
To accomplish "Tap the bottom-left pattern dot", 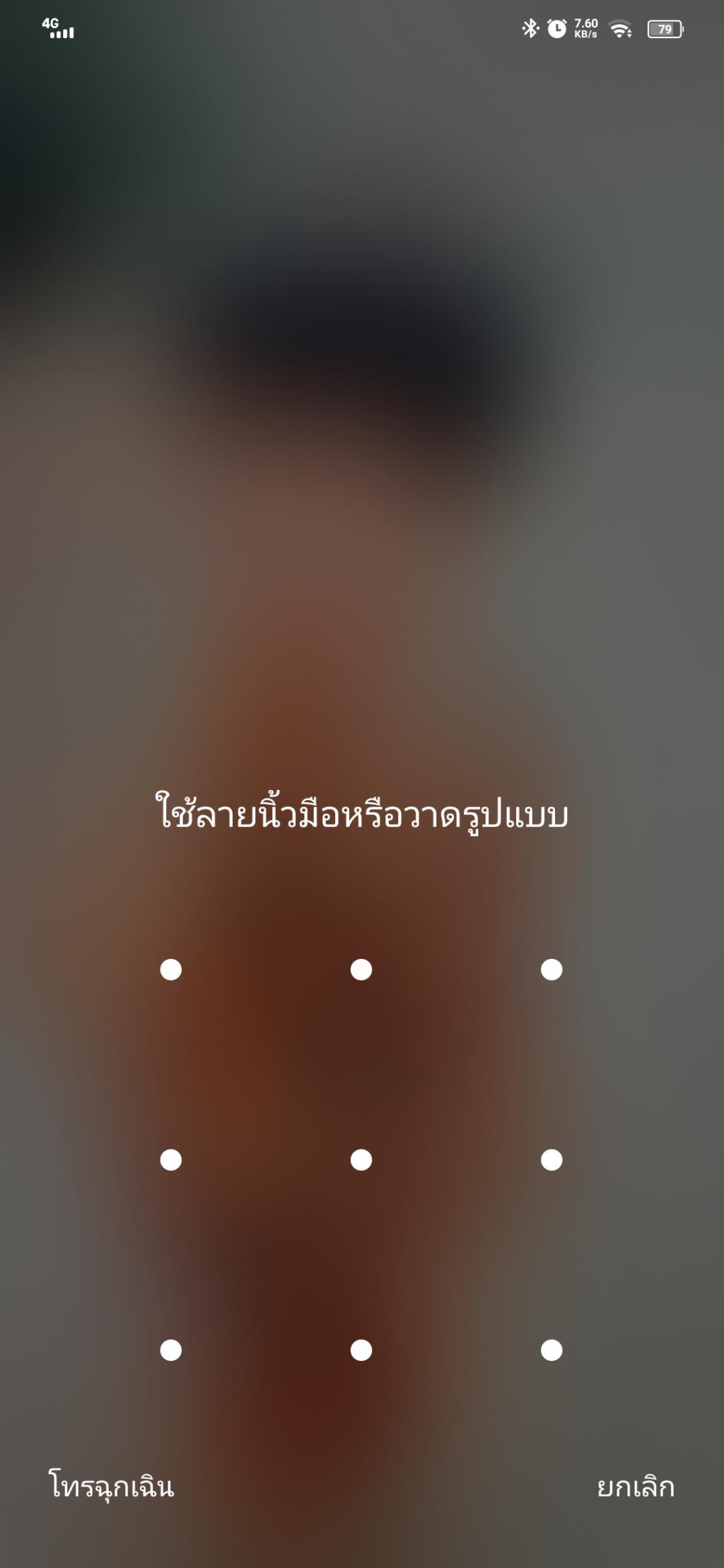I will tap(171, 1350).
